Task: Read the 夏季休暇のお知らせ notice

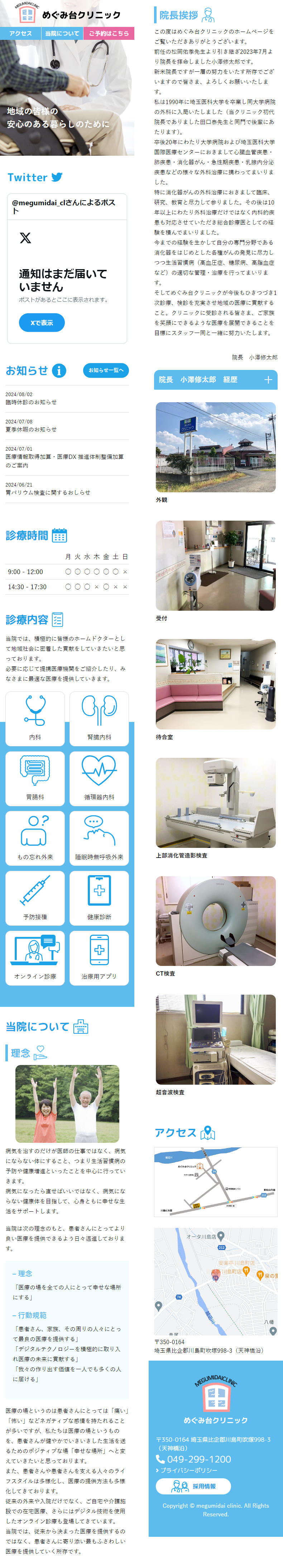Action: [x=32, y=430]
